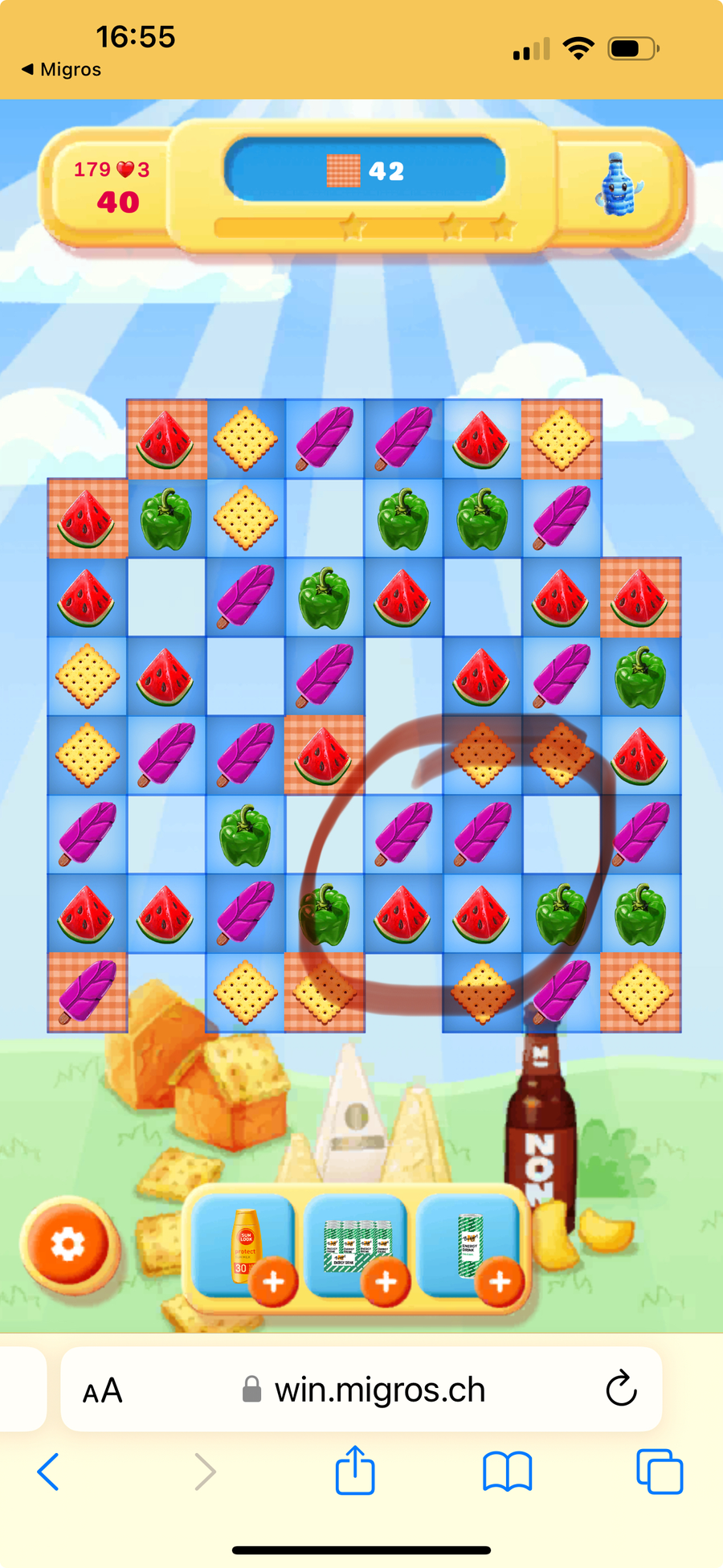The height and width of the screenshot is (1568, 723).
Task: Tap the win.migros.ch address bar
Action: (378, 1390)
